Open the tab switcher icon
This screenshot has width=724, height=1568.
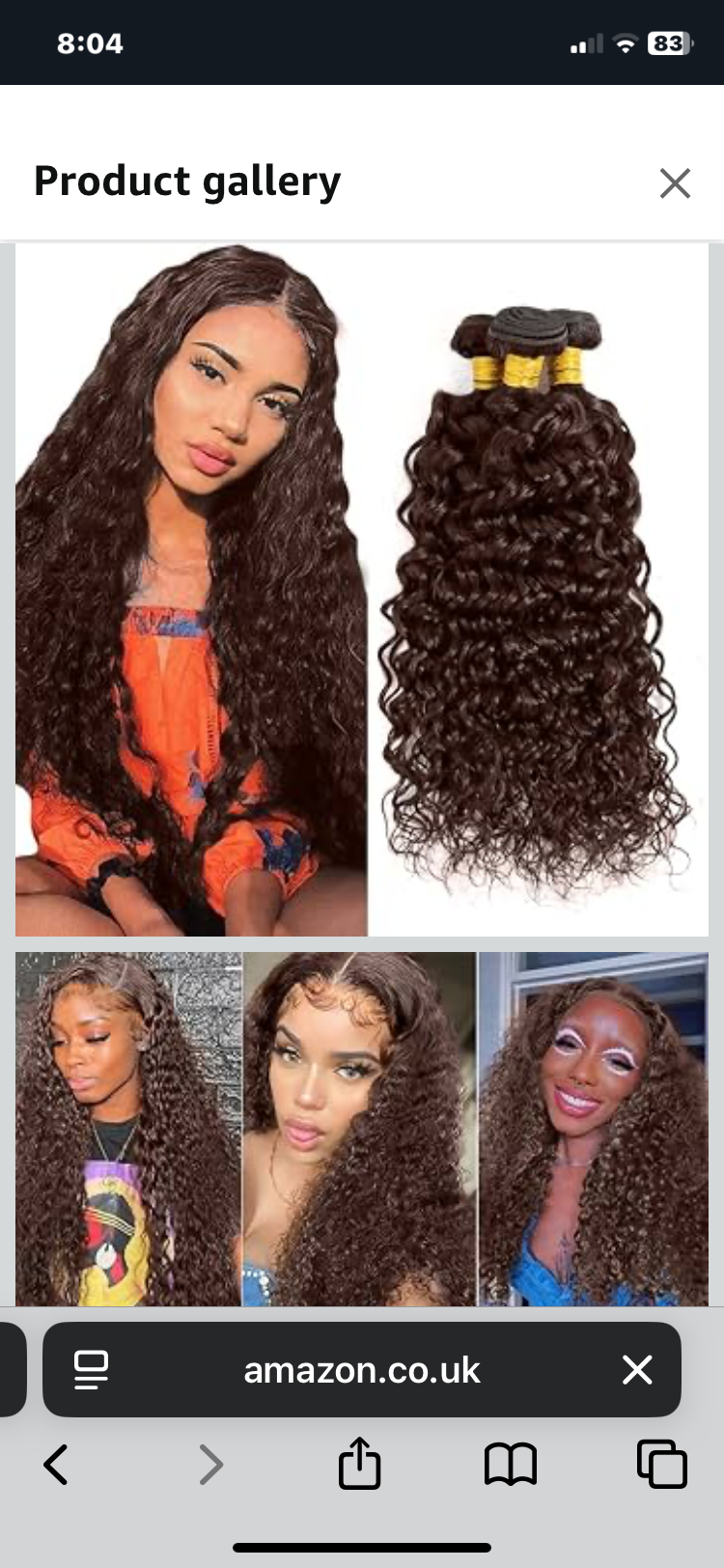(662, 1464)
